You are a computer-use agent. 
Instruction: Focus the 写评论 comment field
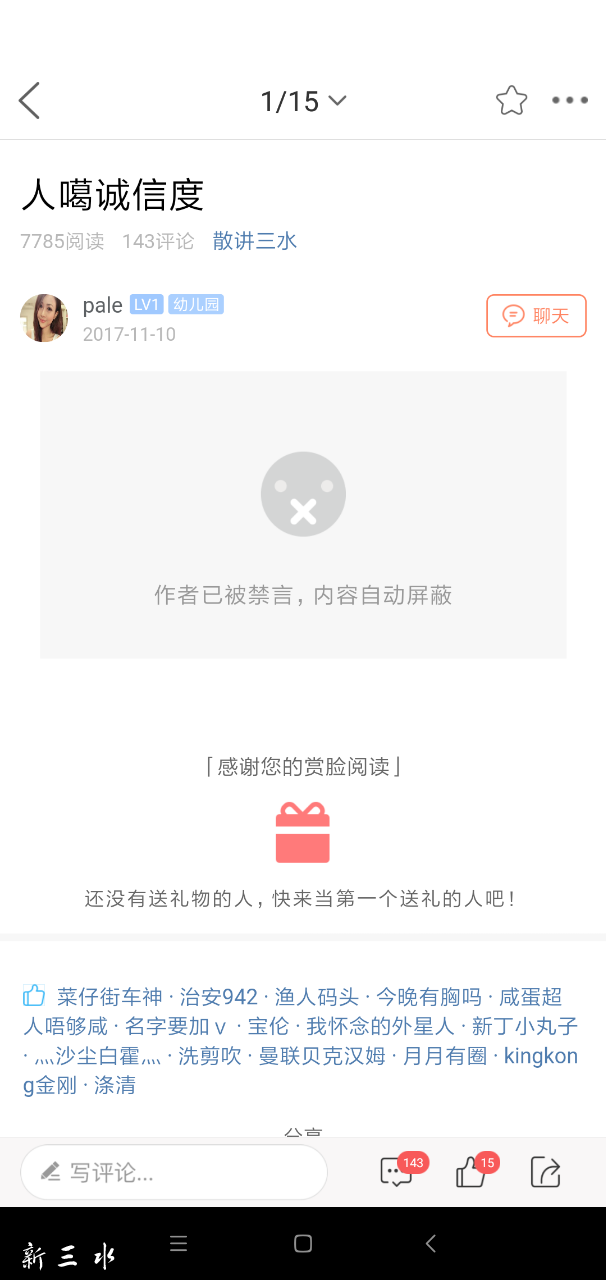[174, 1172]
